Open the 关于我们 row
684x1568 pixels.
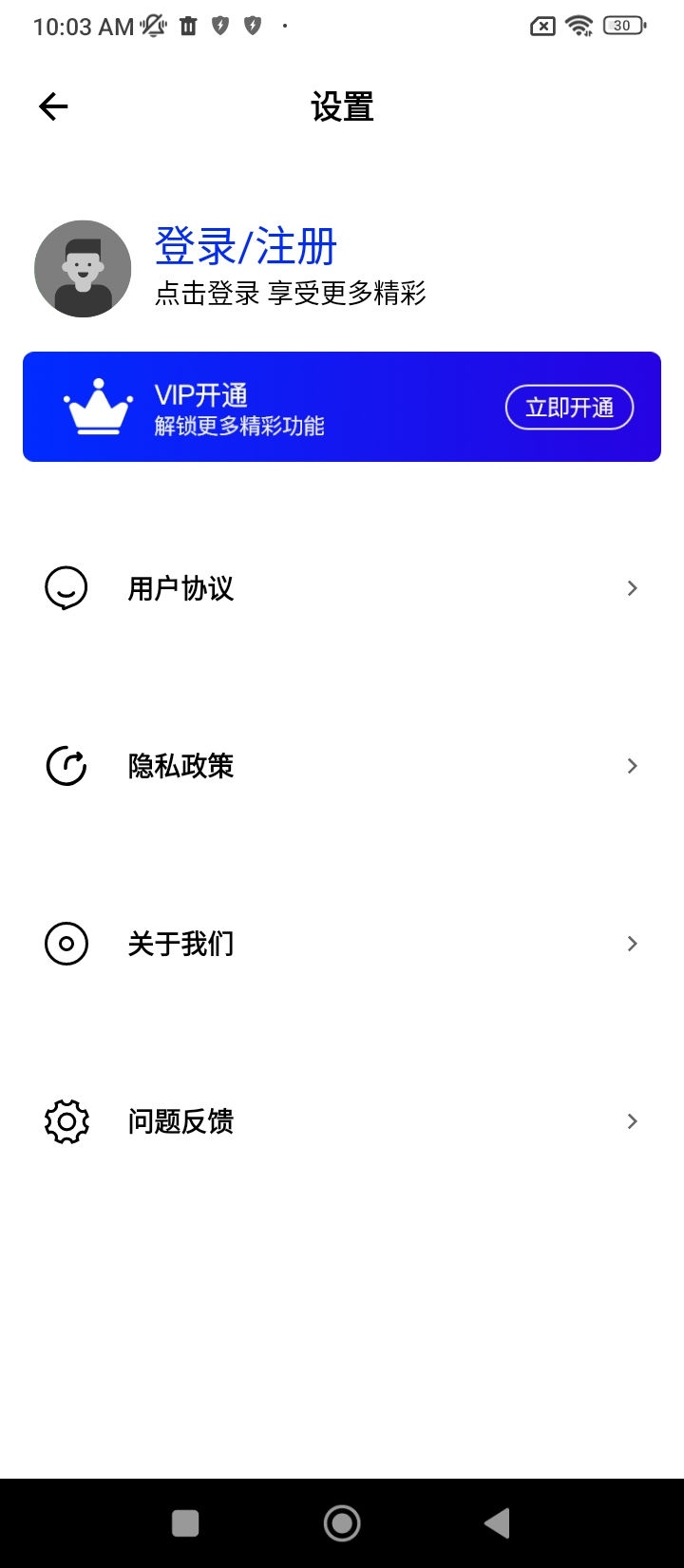(342, 944)
